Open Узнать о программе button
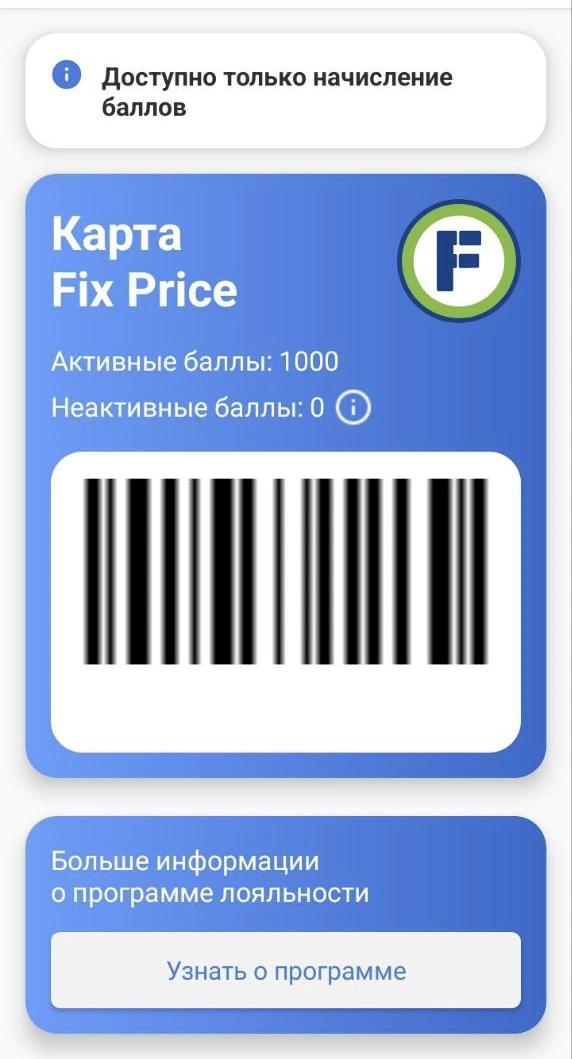Image resolution: width=572 pixels, height=1059 pixels. (x=286, y=971)
